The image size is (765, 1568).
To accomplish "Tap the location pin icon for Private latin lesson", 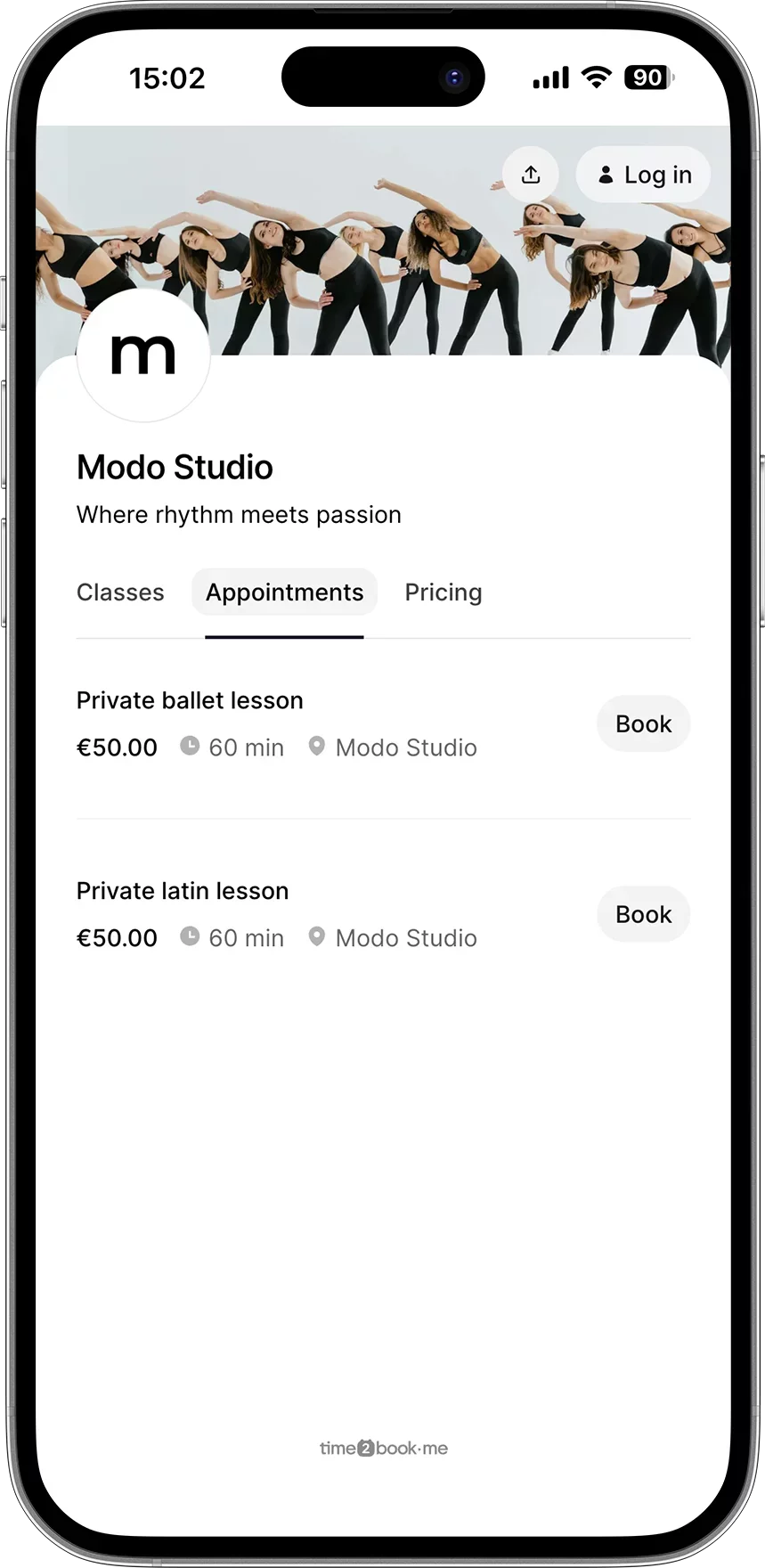I will point(317,936).
